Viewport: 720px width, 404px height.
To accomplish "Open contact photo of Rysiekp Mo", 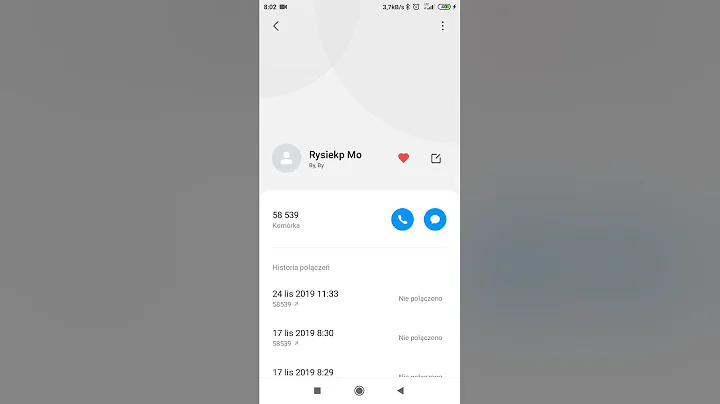I will click(x=286, y=158).
